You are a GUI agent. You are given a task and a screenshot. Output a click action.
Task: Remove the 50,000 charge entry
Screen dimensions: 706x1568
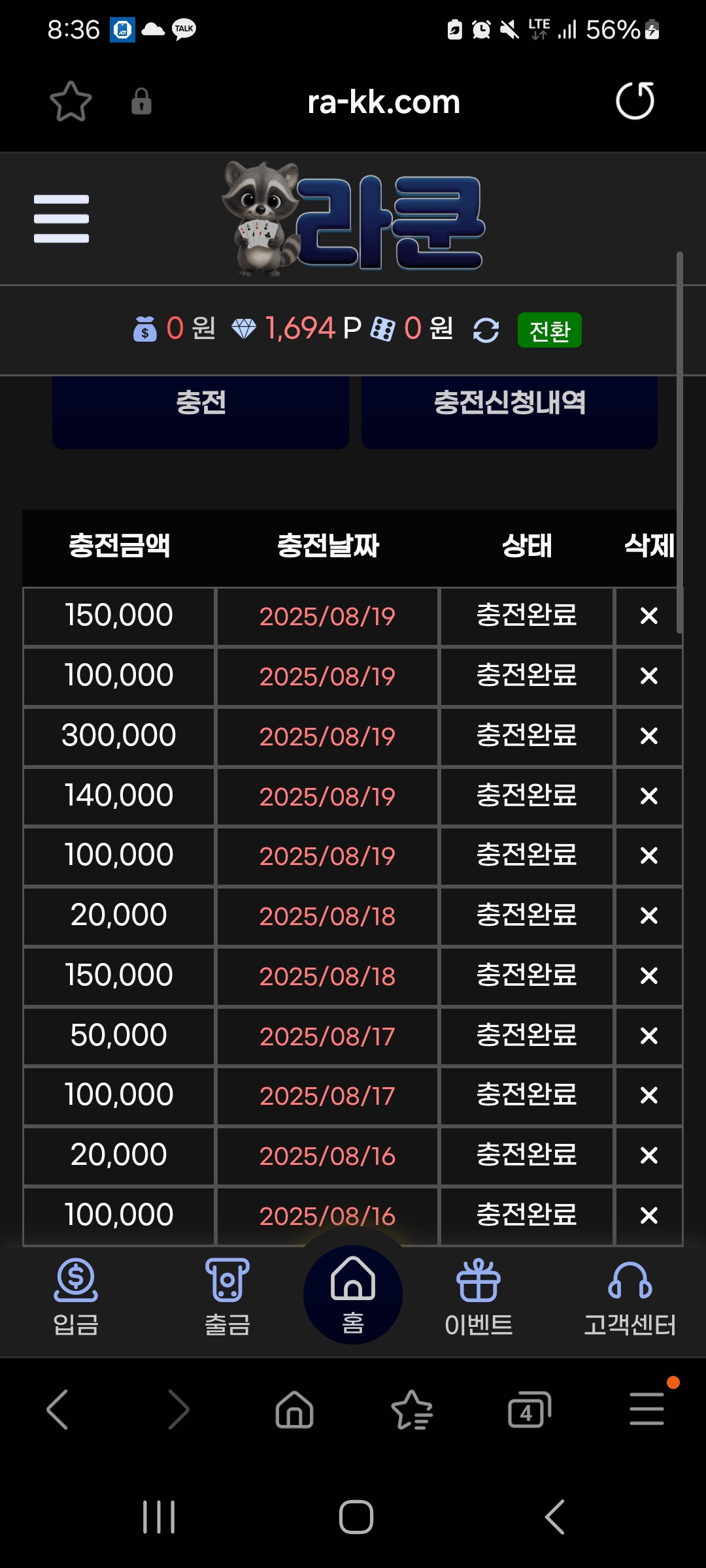point(648,1036)
